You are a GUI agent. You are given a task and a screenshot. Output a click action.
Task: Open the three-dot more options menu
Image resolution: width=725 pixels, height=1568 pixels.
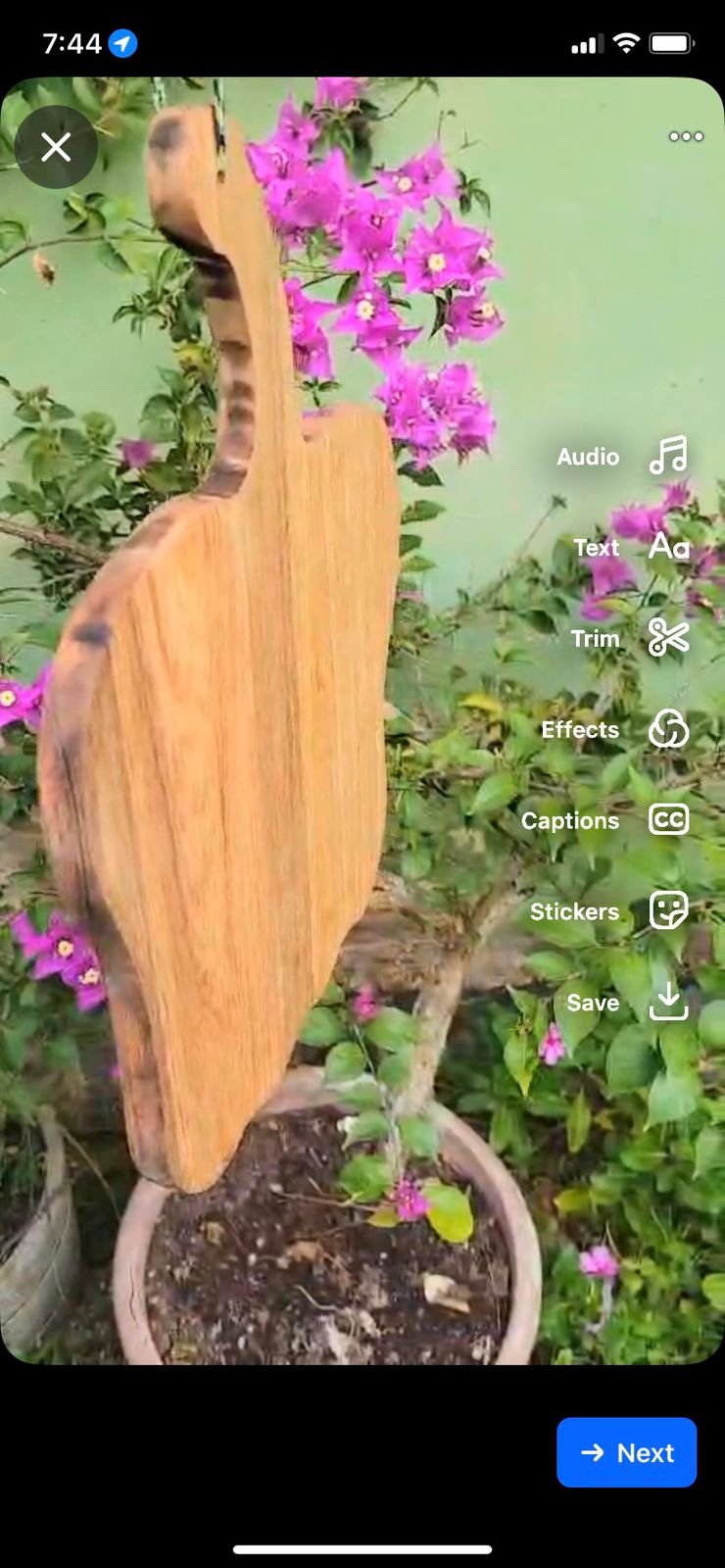[686, 136]
